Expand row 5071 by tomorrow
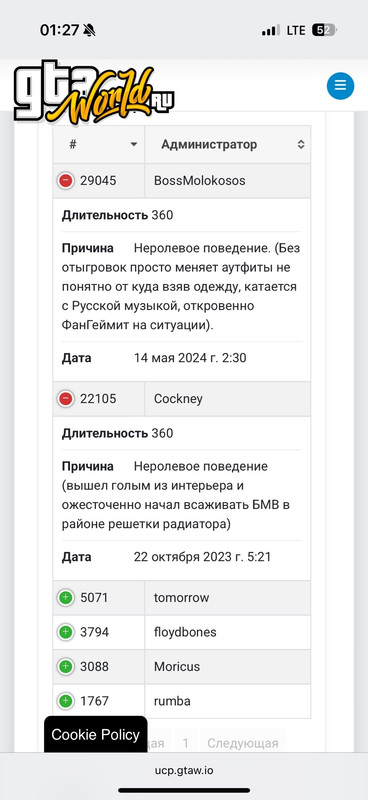 click(65, 598)
